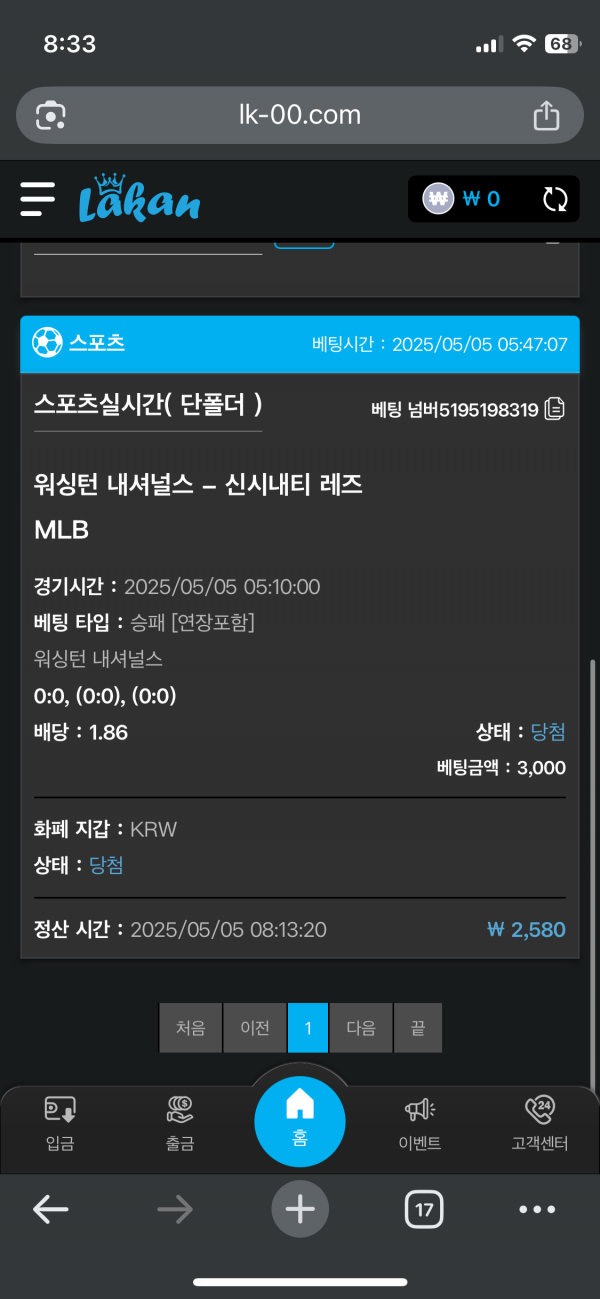
Task: Open the events (이벤트) tab
Action: pos(419,1123)
